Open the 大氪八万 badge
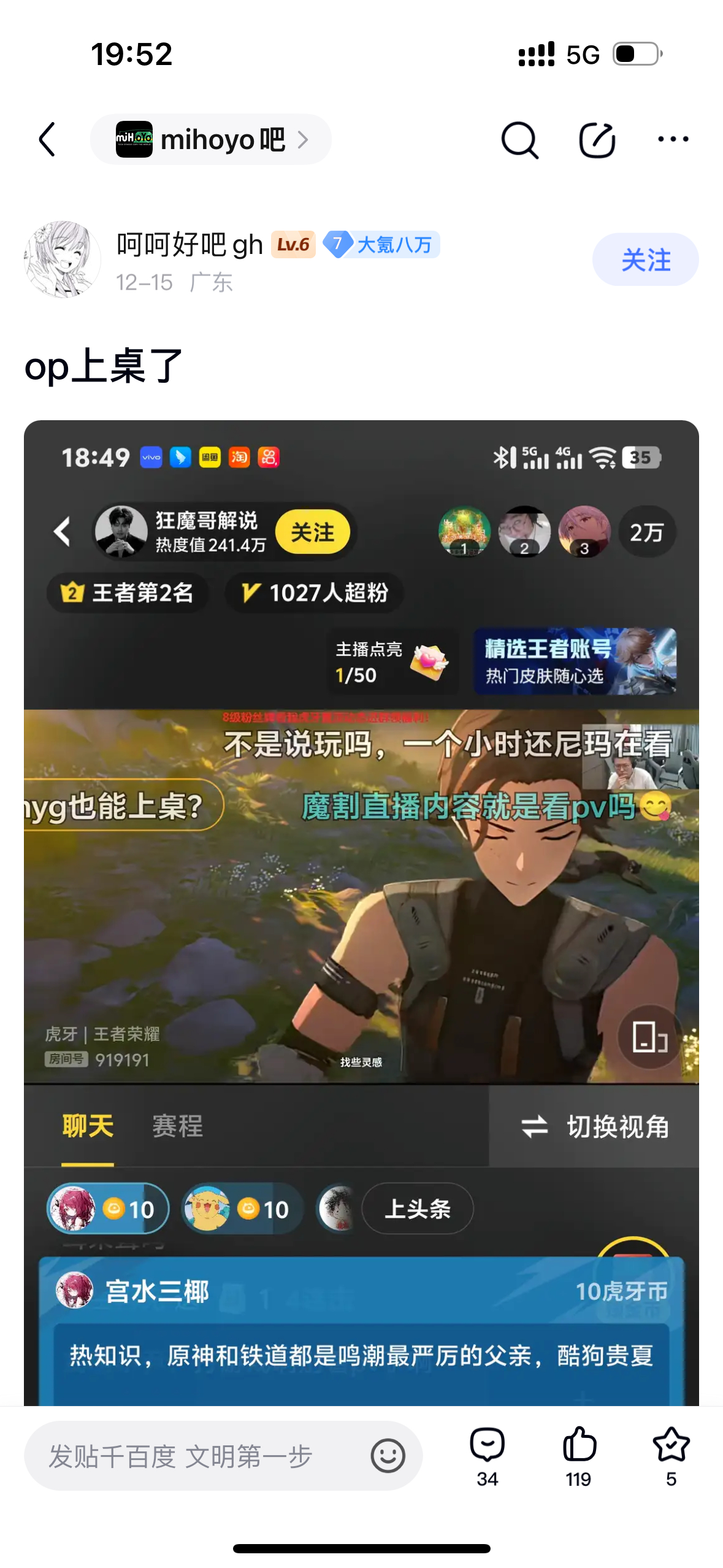This screenshot has height=1568, width=723. click(382, 245)
